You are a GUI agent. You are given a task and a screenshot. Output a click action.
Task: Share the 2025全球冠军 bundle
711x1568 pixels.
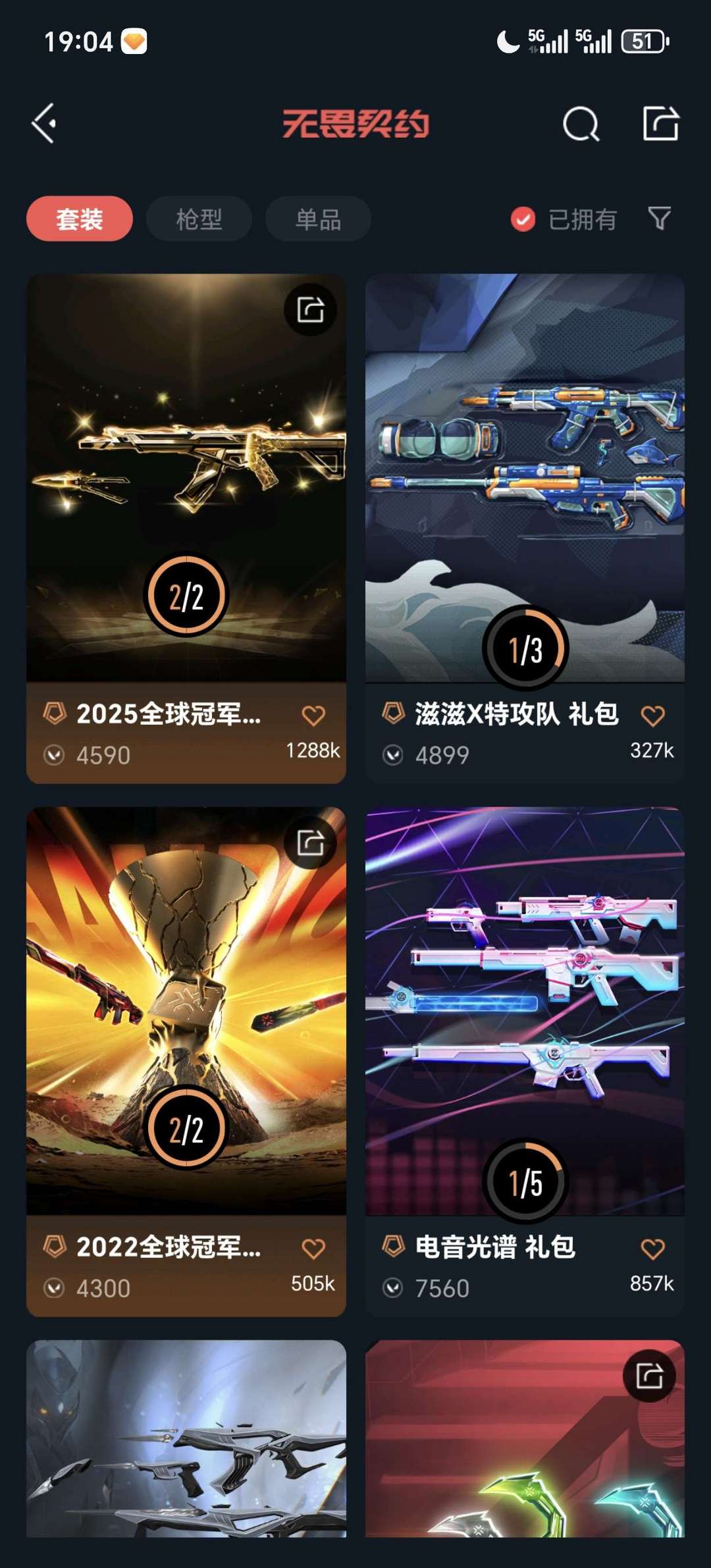coord(311,309)
